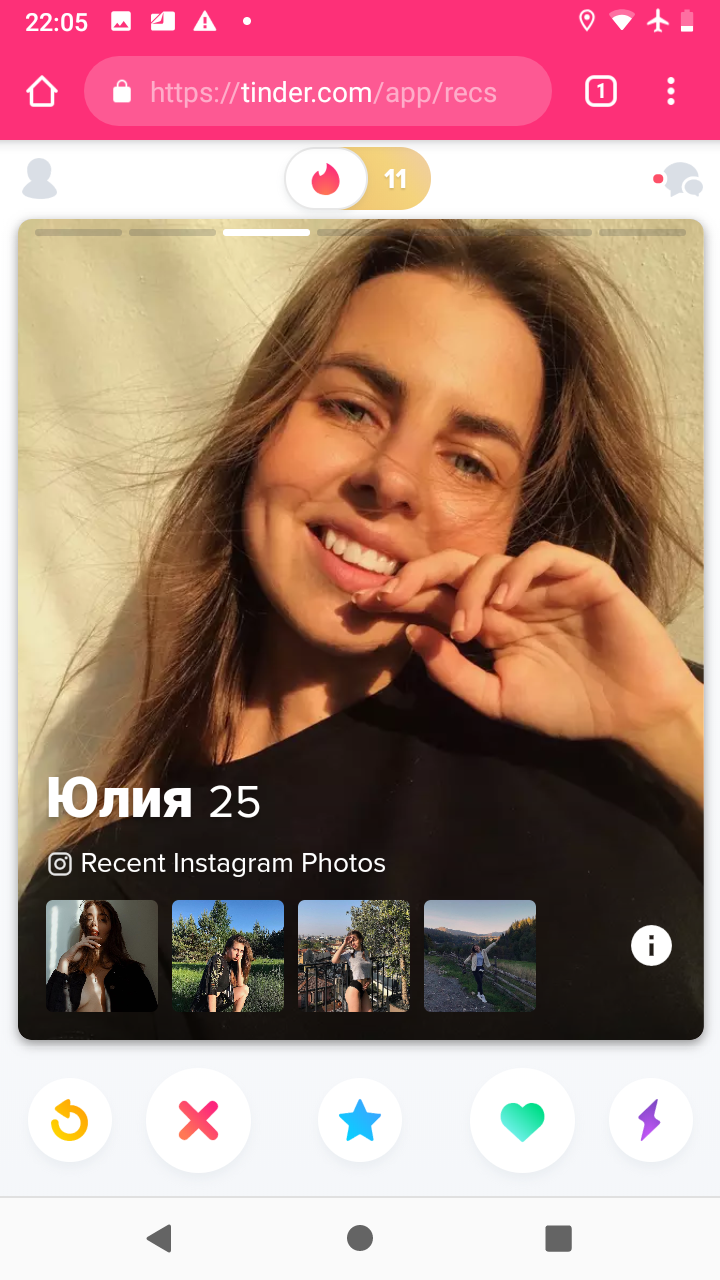This screenshot has height=1280, width=720.
Task: Switch to the gold 11 likes side
Action: 396,179
